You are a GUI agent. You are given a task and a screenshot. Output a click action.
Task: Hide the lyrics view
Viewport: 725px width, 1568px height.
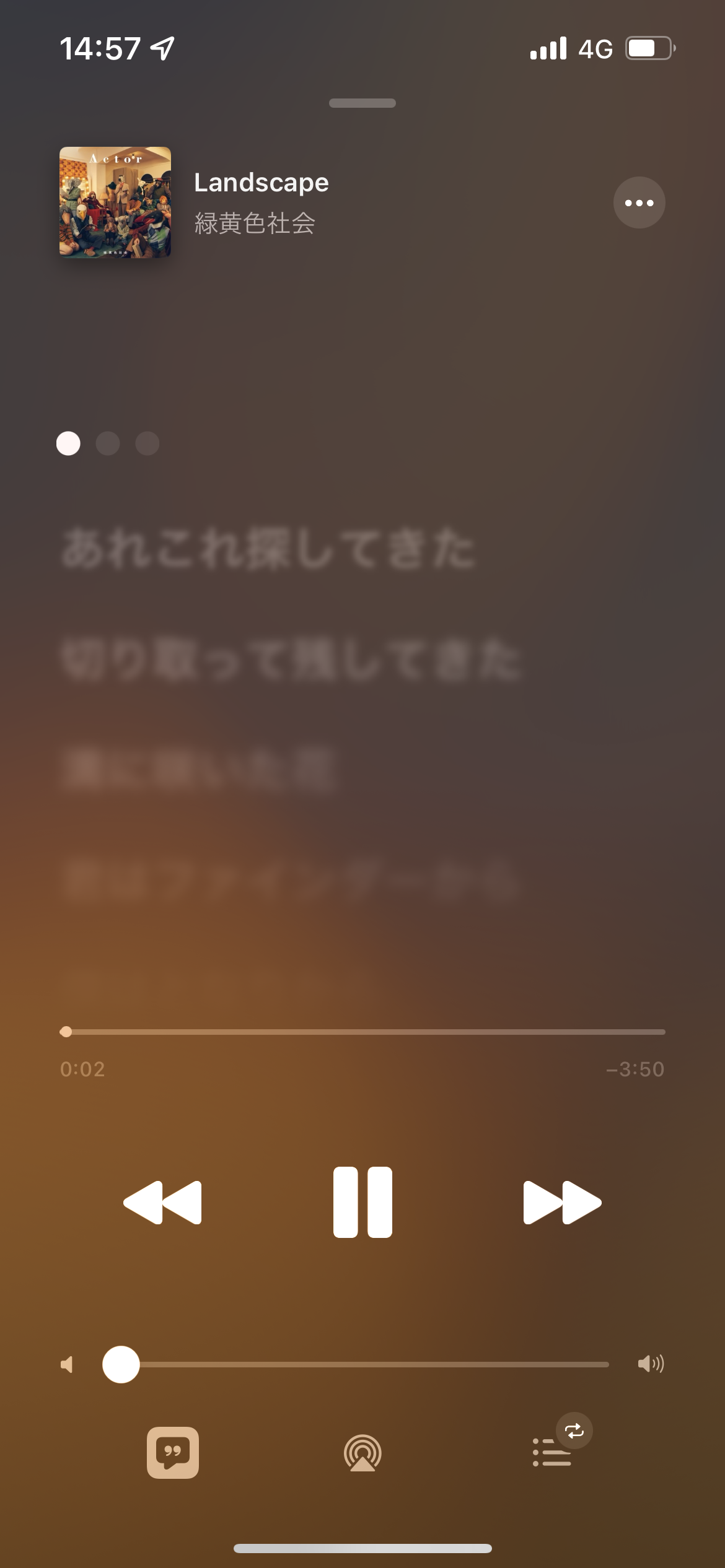(173, 1453)
